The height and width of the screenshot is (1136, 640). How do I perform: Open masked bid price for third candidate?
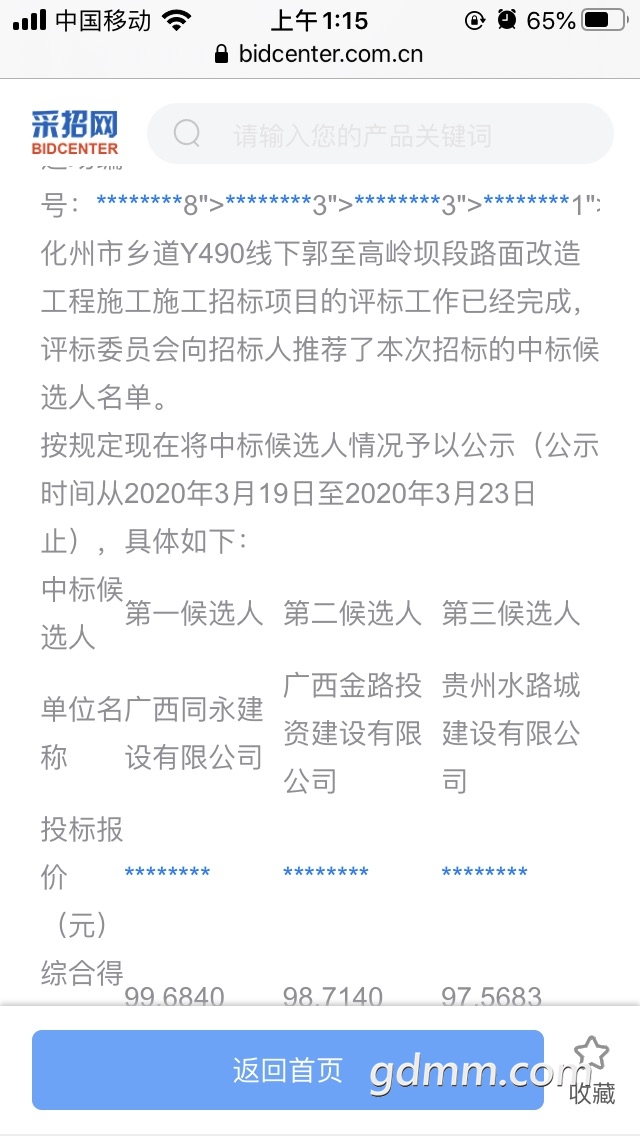(x=484, y=874)
